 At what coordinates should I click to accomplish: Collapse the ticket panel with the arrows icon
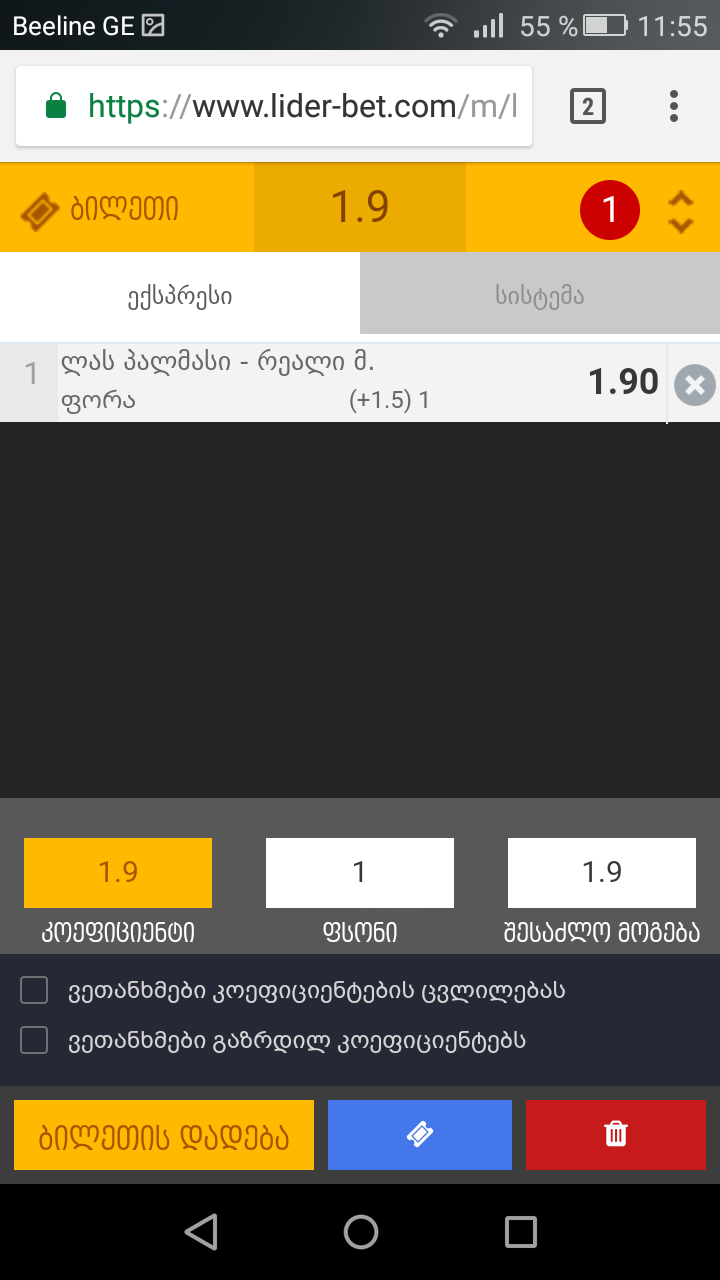(681, 211)
